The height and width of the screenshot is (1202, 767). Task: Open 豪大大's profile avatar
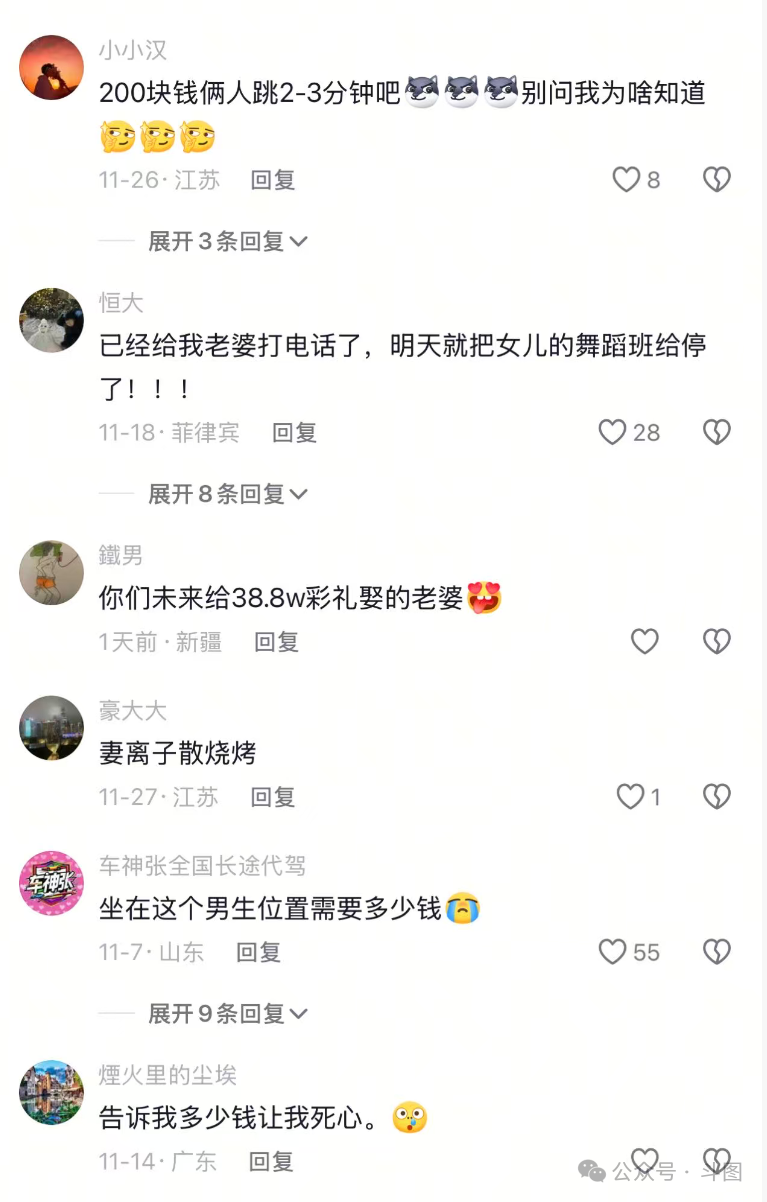pos(51,728)
